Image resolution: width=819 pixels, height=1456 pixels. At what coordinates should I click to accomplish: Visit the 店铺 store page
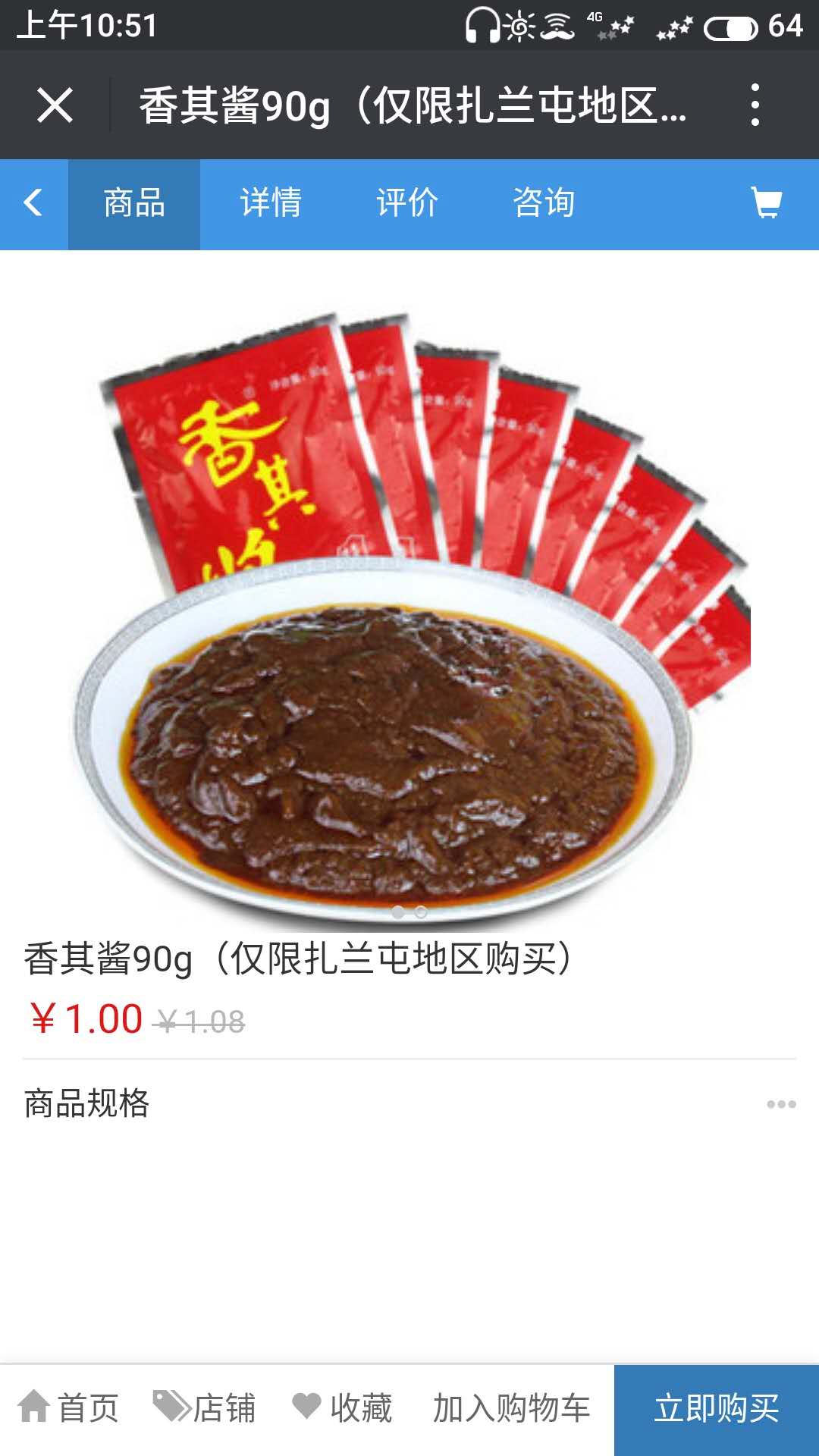pos(205,1408)
